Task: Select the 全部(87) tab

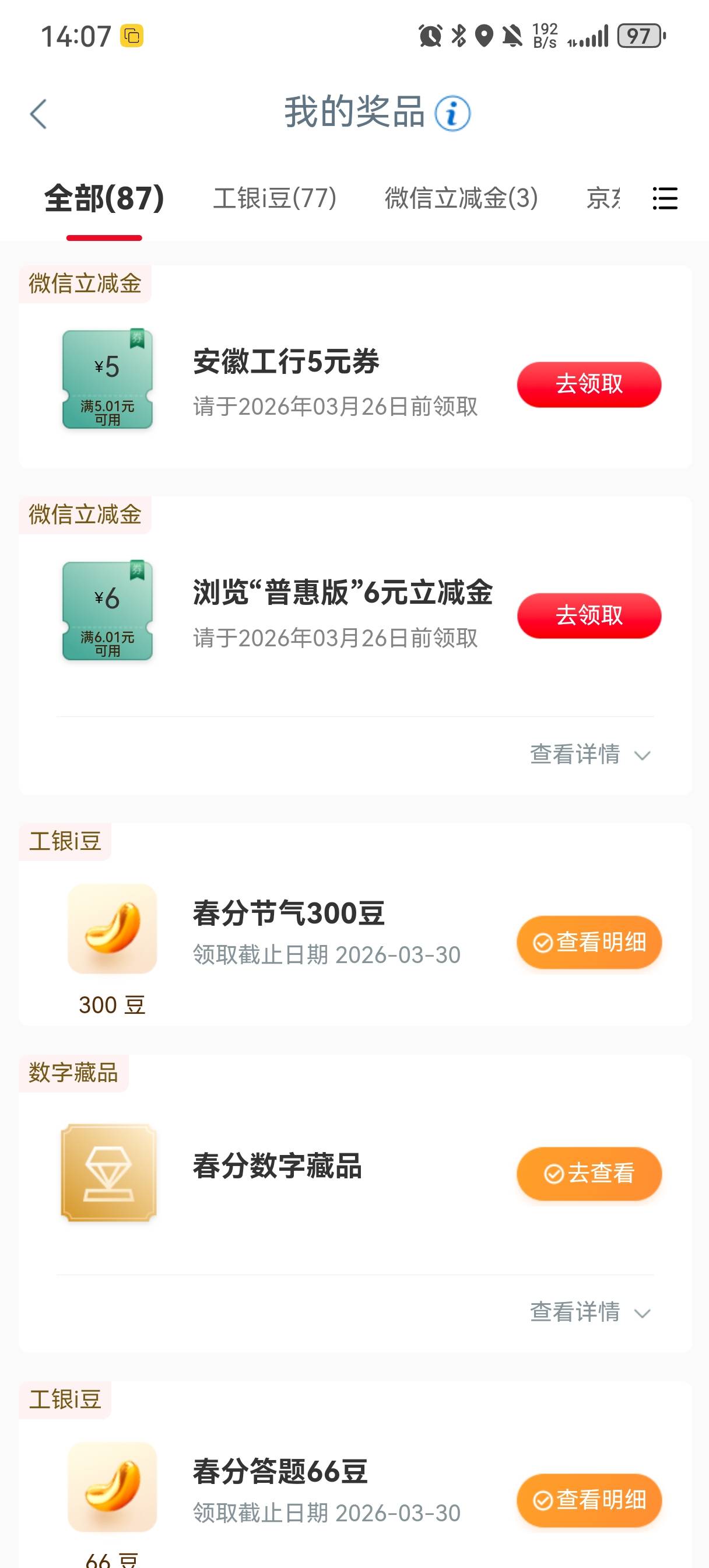Action: (104, 198)
